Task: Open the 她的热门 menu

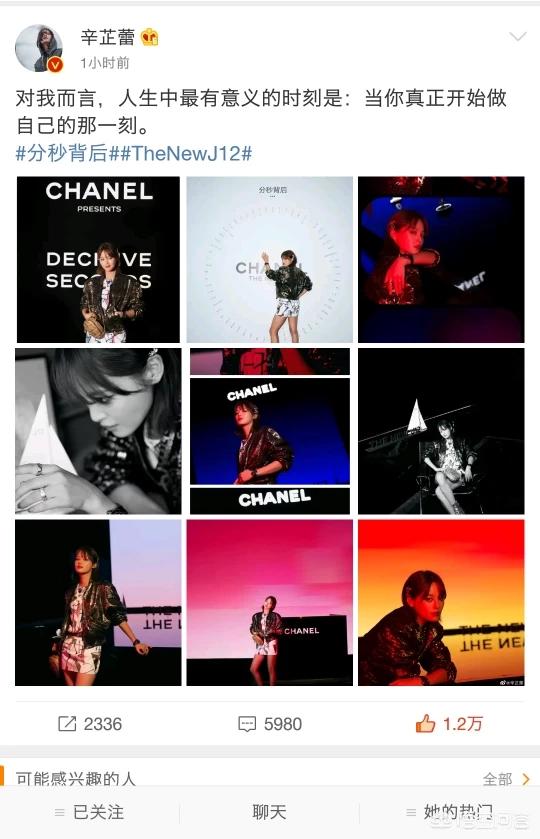Action: tap(450, 812)
